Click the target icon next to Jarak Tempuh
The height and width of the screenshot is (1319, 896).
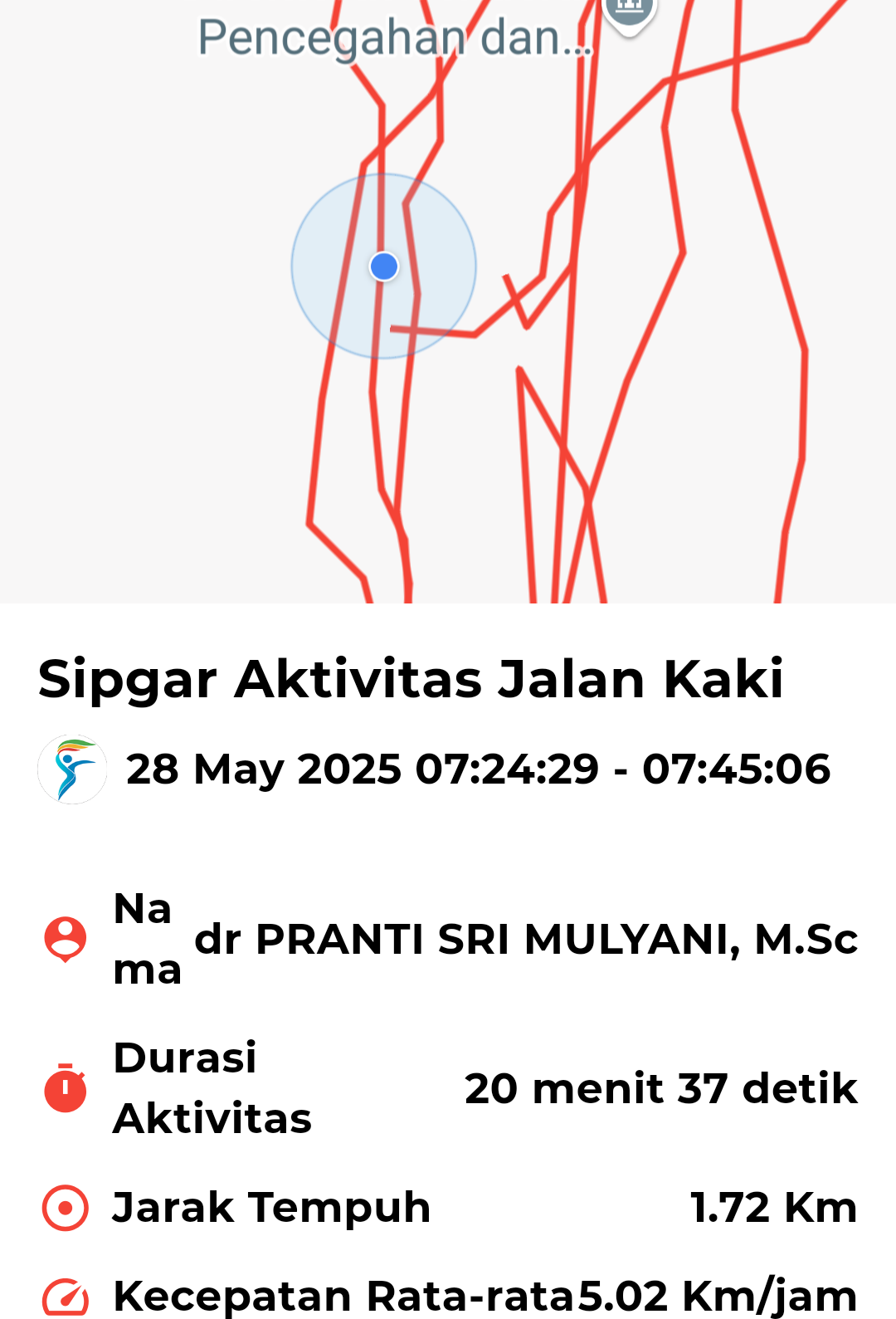pos(65,1208)
